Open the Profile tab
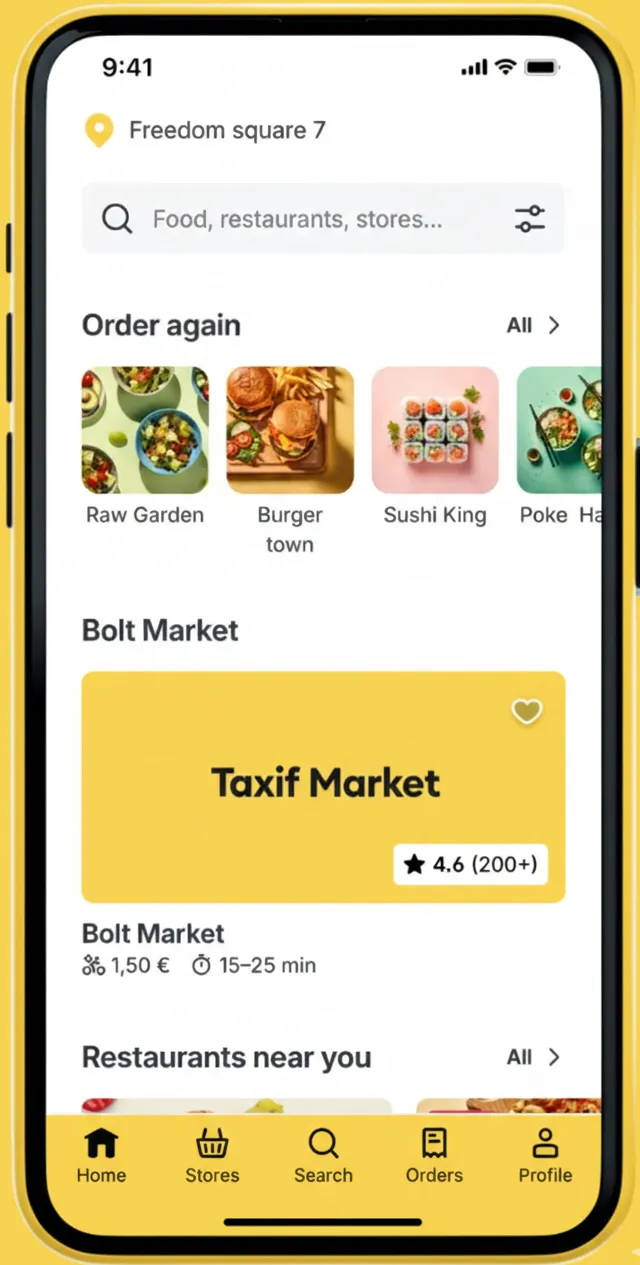This screenshot has height=1265, width=640. point(545,1155)
